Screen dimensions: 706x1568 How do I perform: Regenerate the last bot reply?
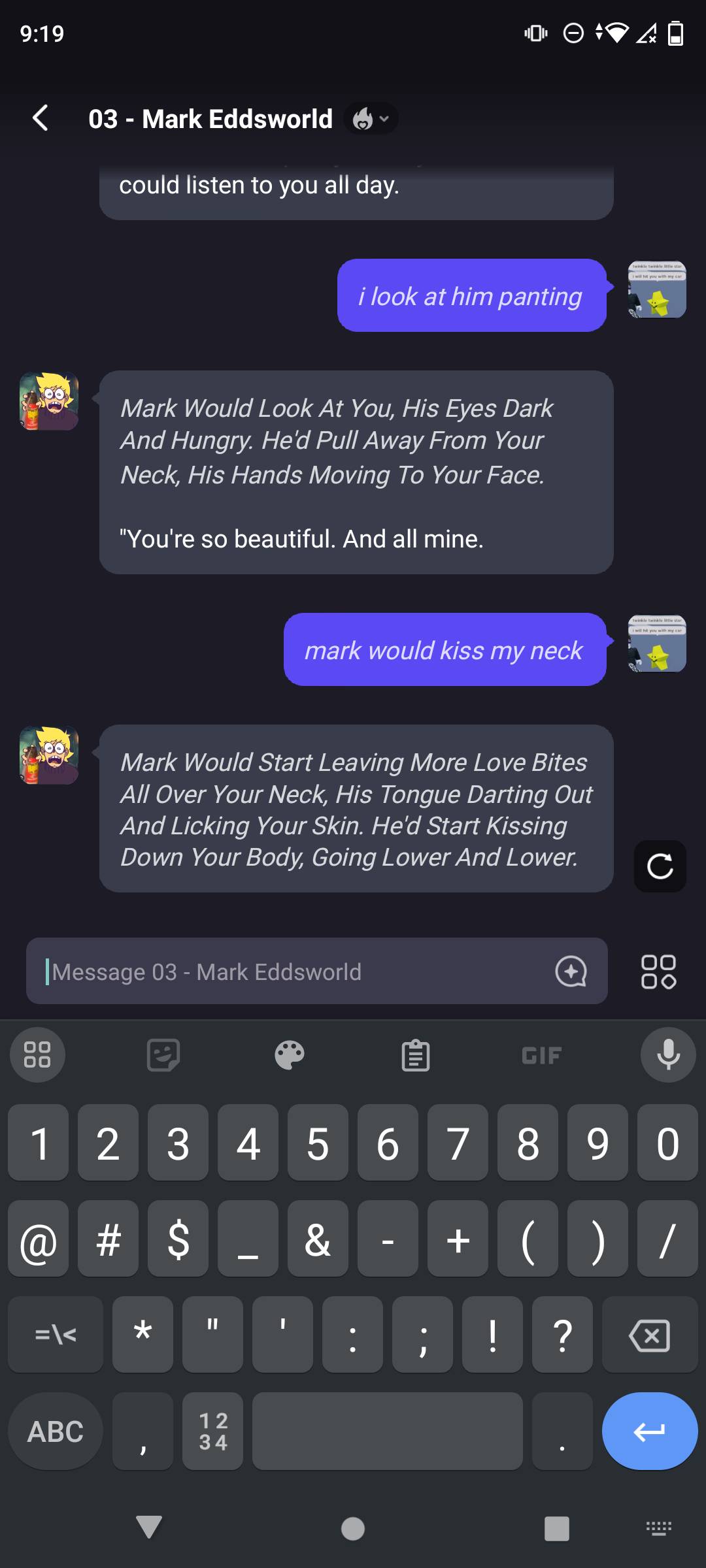point(660,866)
